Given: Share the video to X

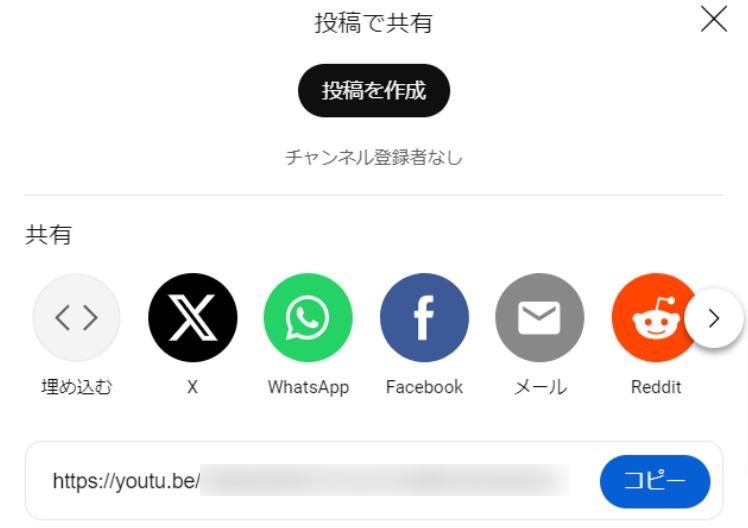Looking at the screenshot, I should (193, 318).
